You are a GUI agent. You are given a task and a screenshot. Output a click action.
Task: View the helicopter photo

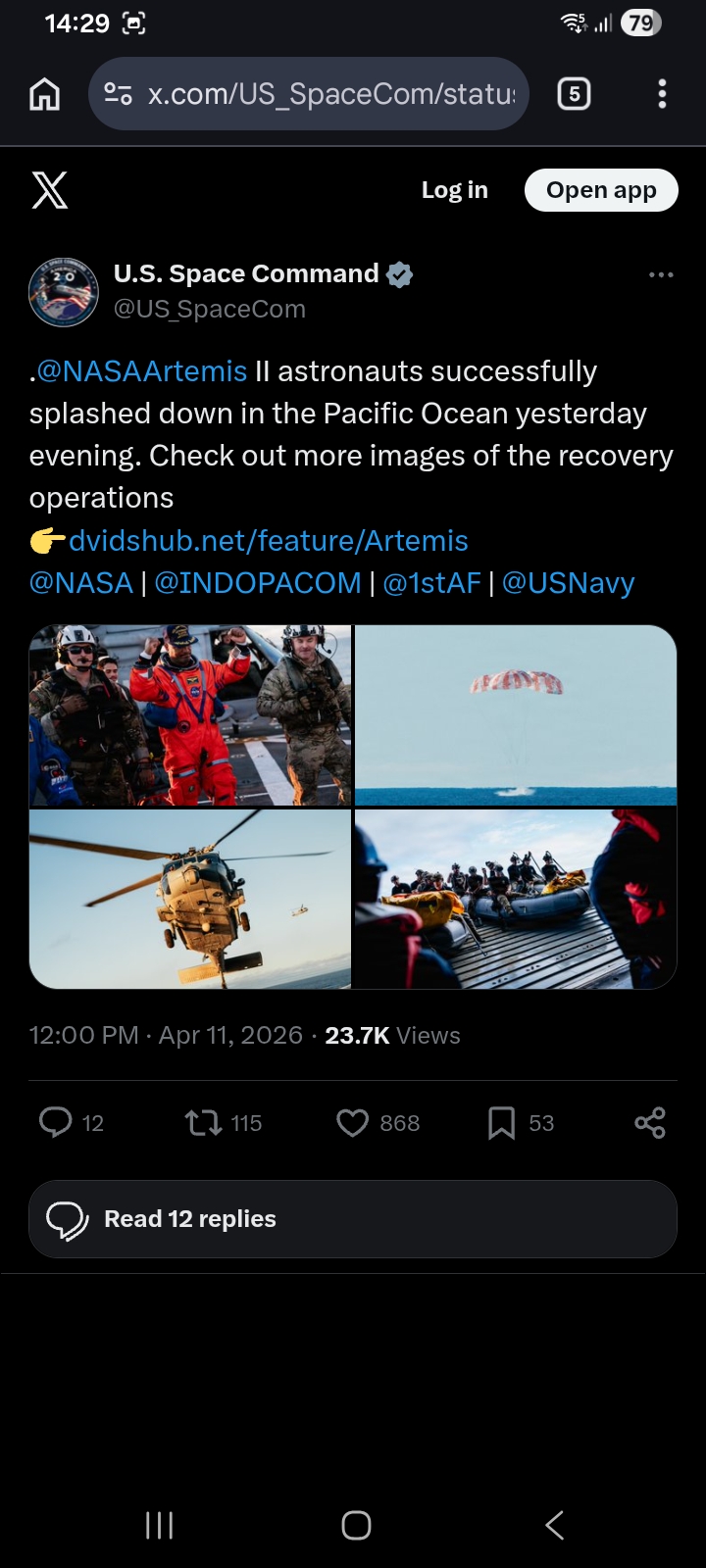tap(190, 899)
